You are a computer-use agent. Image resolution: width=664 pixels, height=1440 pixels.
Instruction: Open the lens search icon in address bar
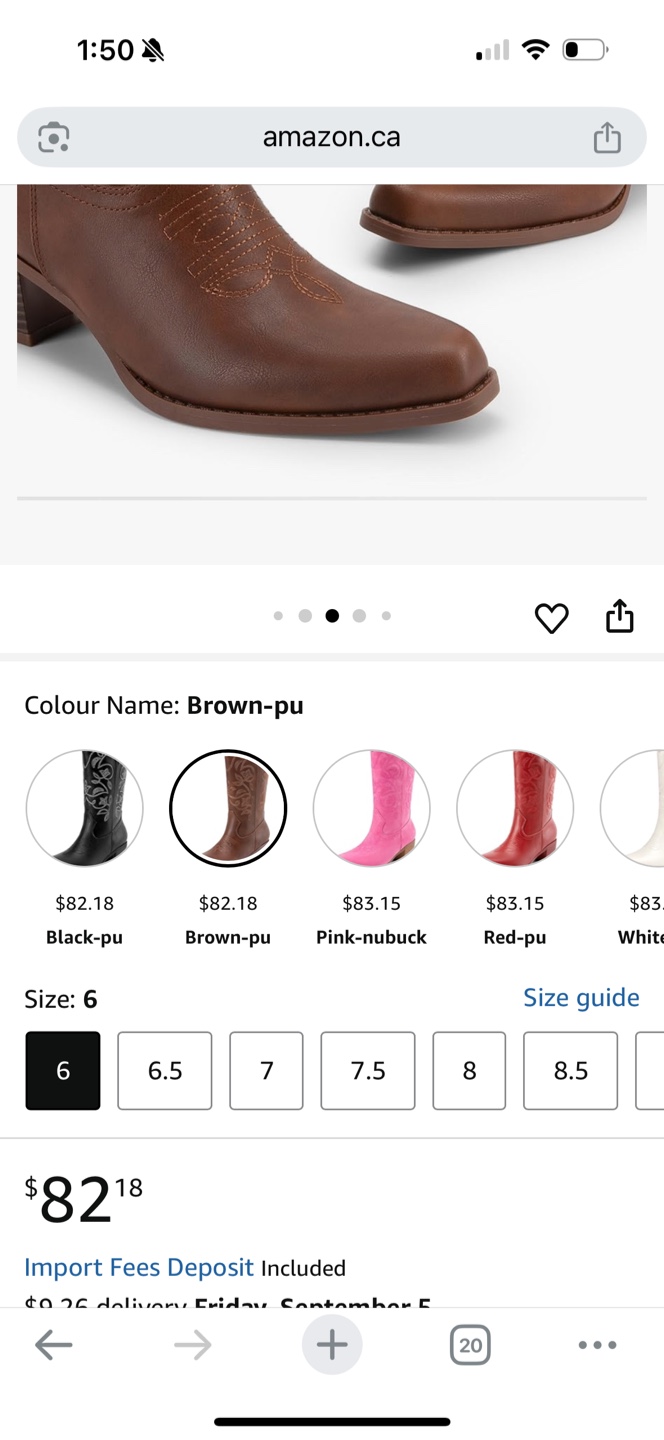pyautogui.click(x=53, y=137)
